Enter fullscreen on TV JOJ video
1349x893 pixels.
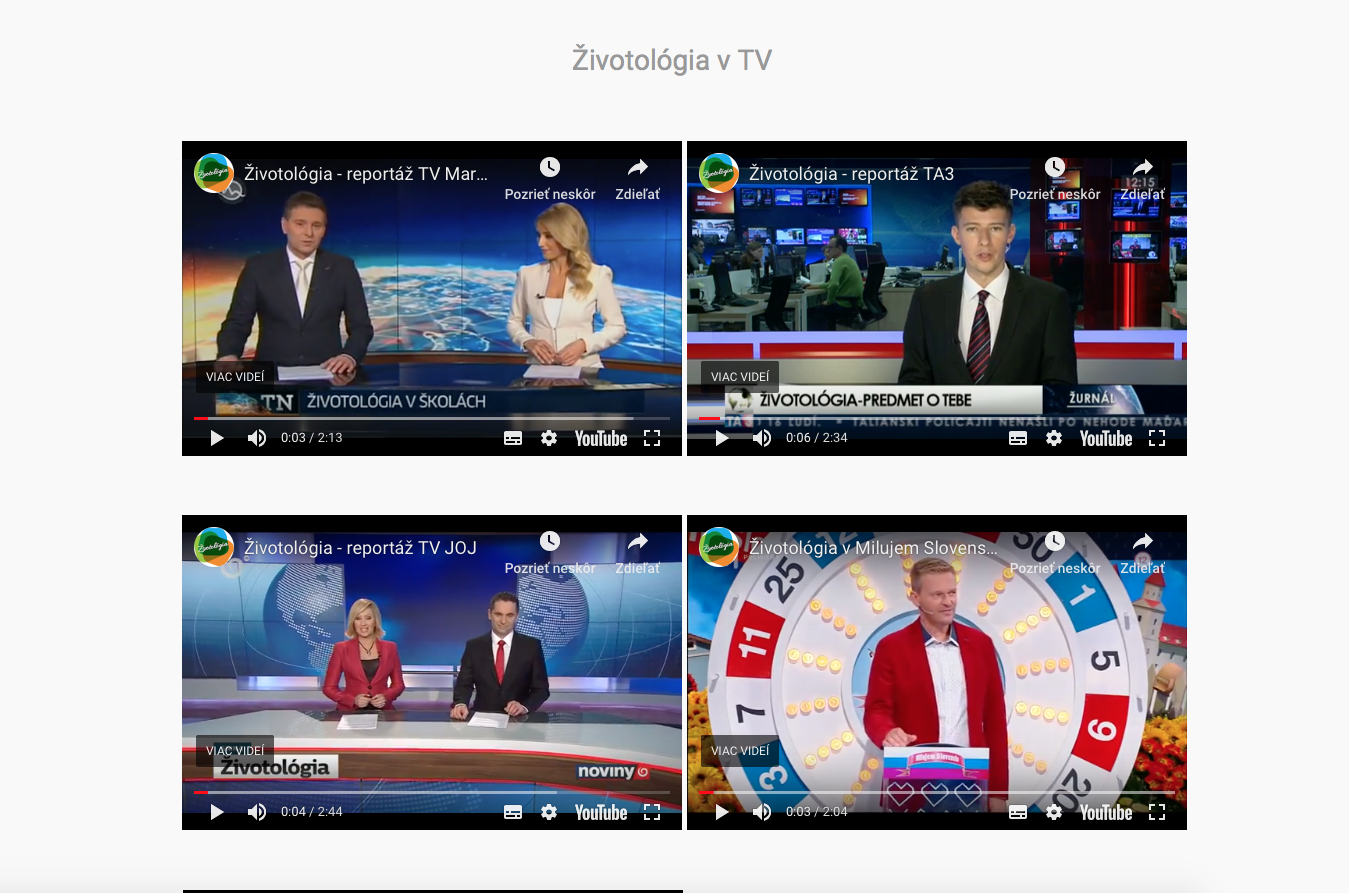[x=652, y=812]
